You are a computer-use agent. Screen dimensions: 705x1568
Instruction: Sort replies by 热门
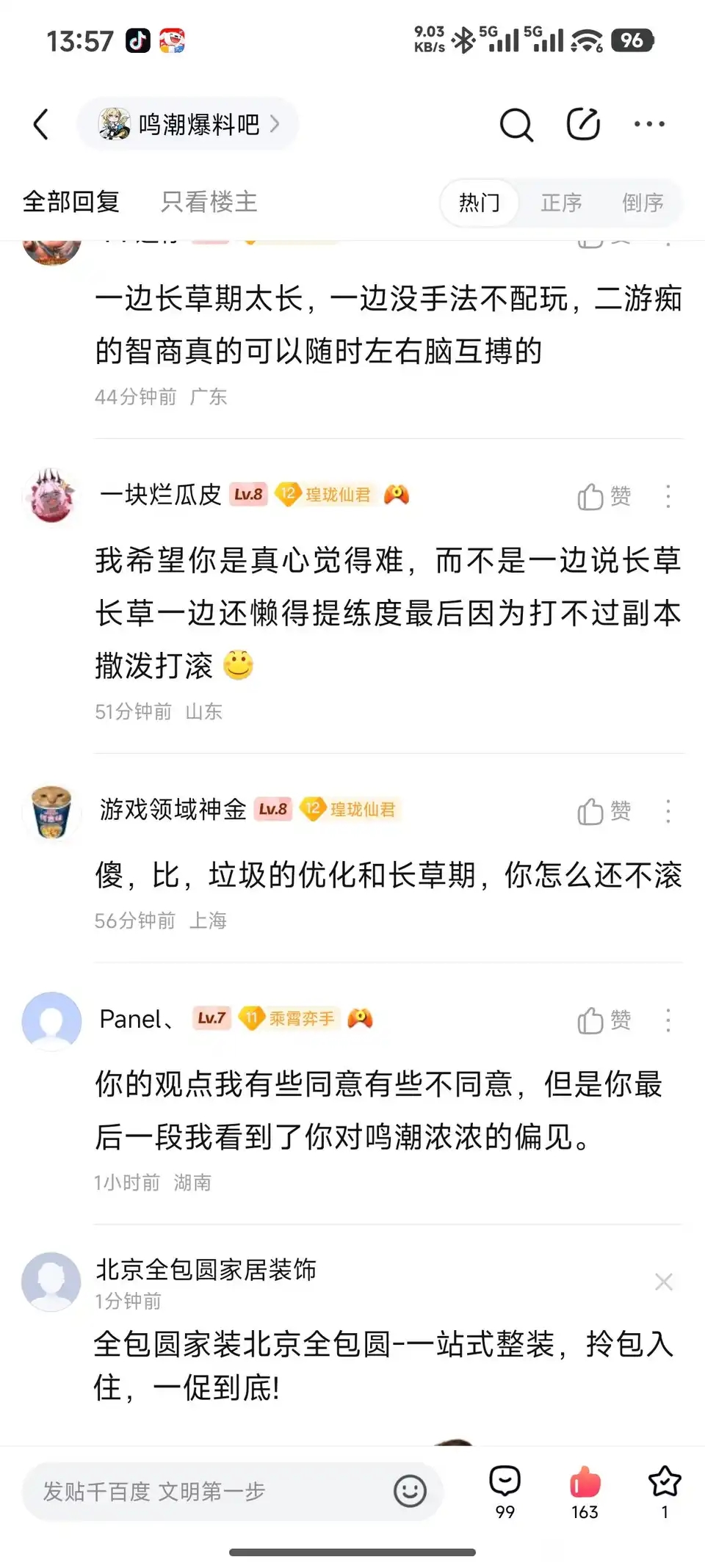(x=480, y=203)
